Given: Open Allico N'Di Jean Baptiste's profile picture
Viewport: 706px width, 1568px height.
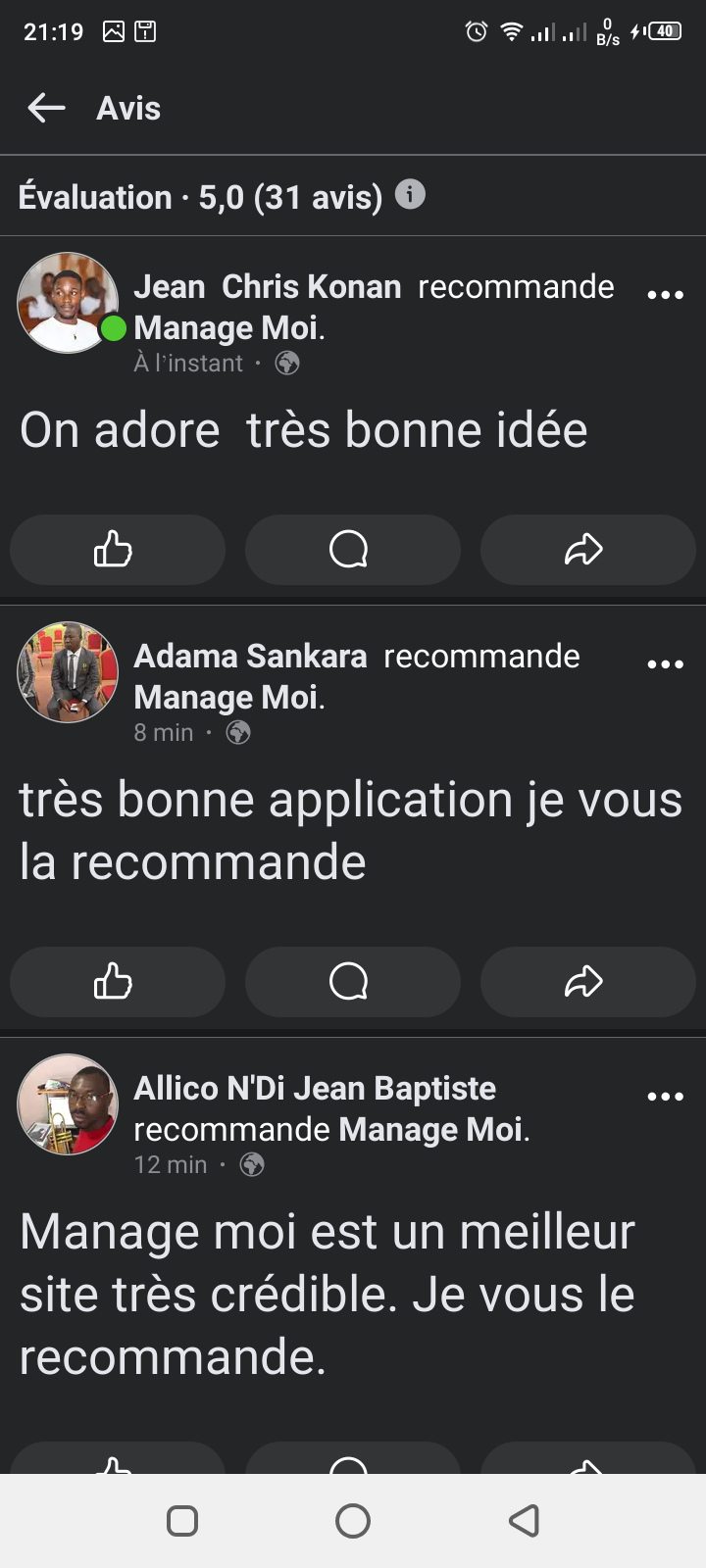Looking at the screenshot, I should point(67,1104).
